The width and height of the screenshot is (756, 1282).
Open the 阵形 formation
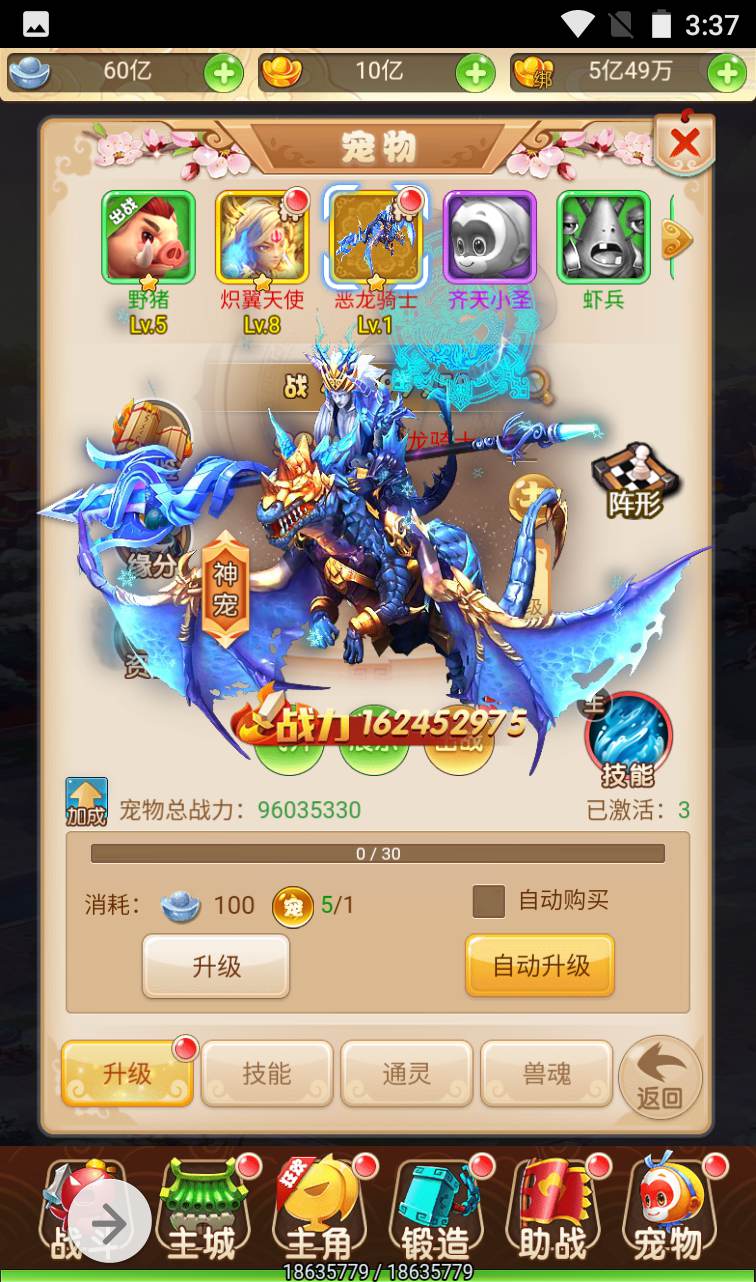pos(635,480)
